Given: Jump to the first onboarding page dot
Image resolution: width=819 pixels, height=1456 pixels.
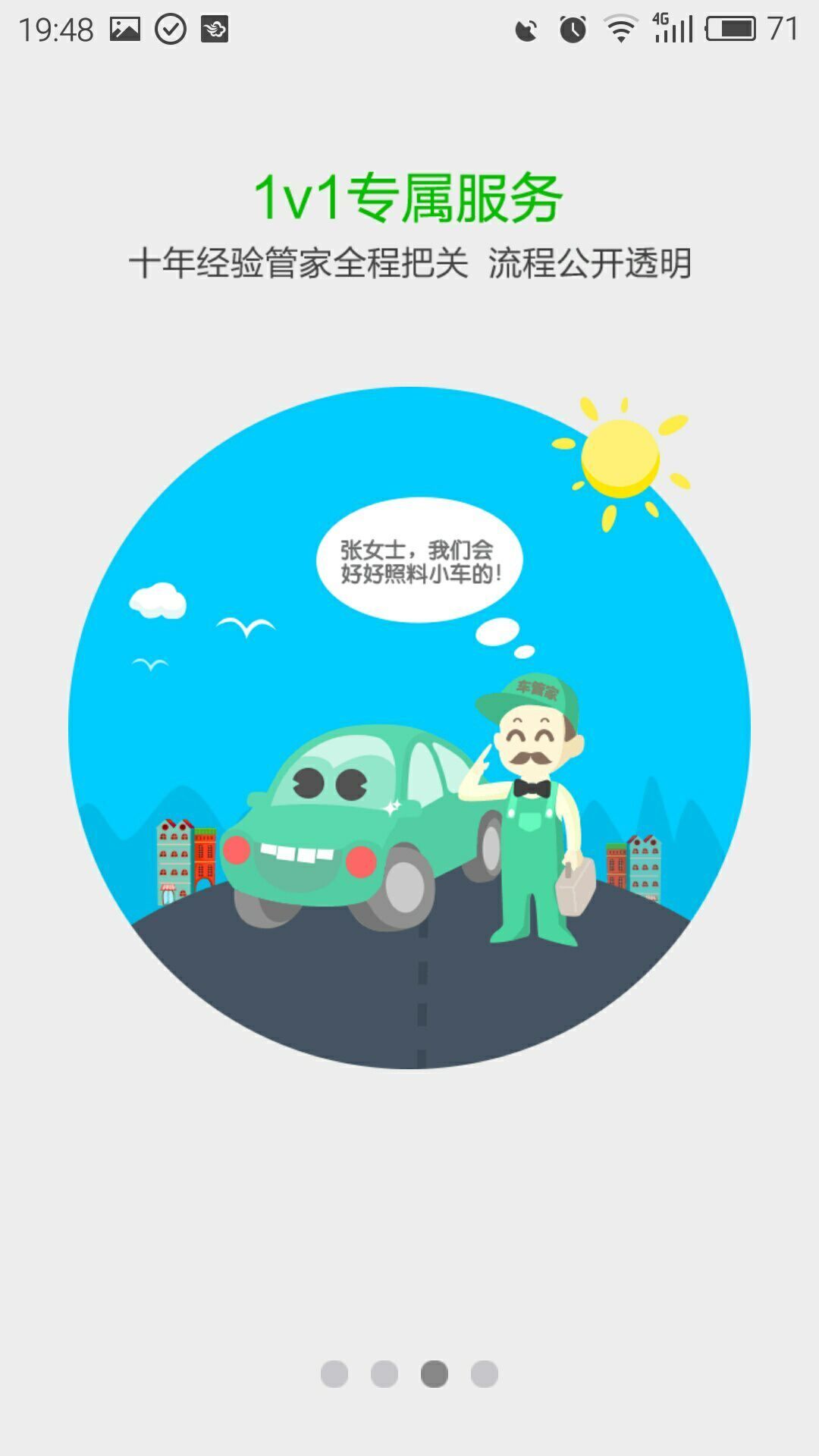Looking at the screenshot, I should coord(334,1374).
